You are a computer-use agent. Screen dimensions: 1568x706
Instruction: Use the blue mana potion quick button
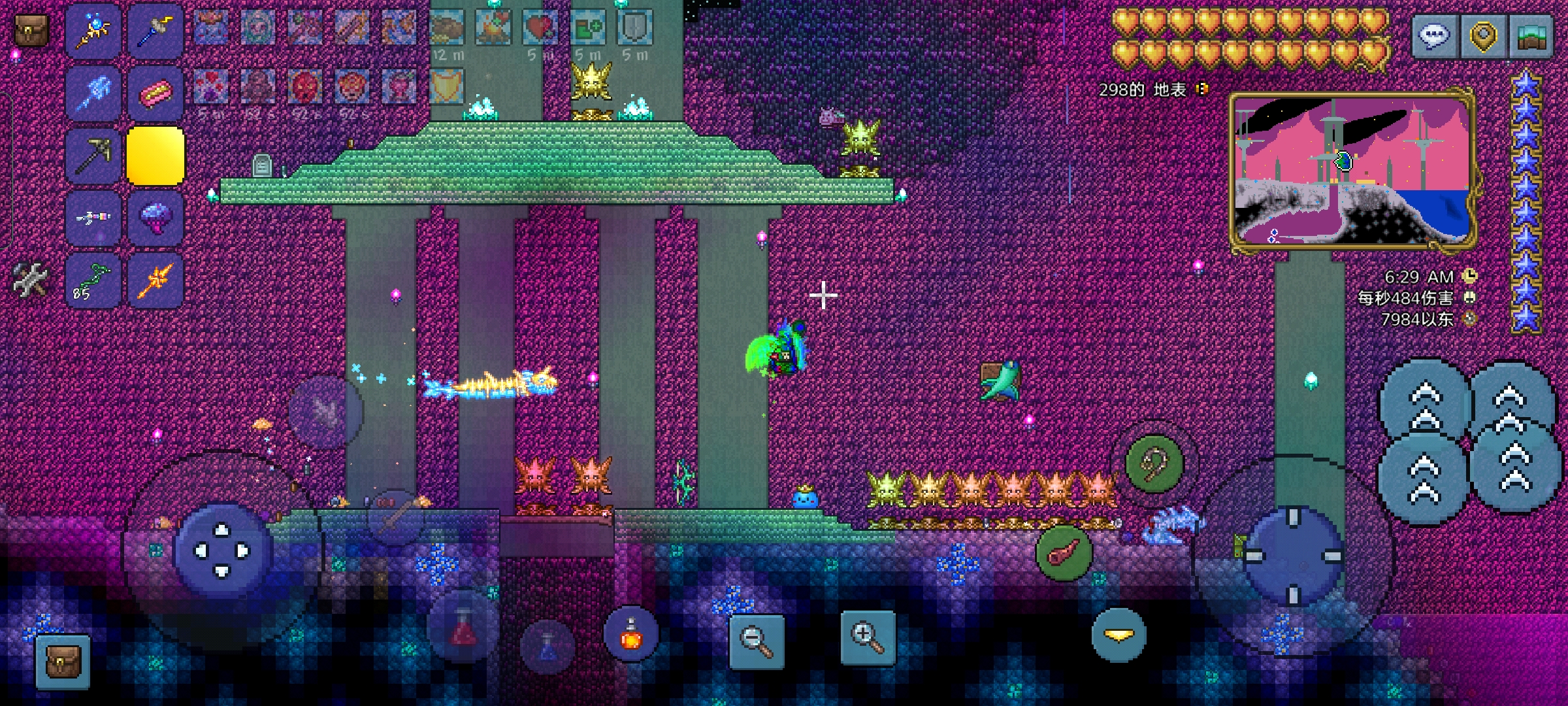[547, 647]
